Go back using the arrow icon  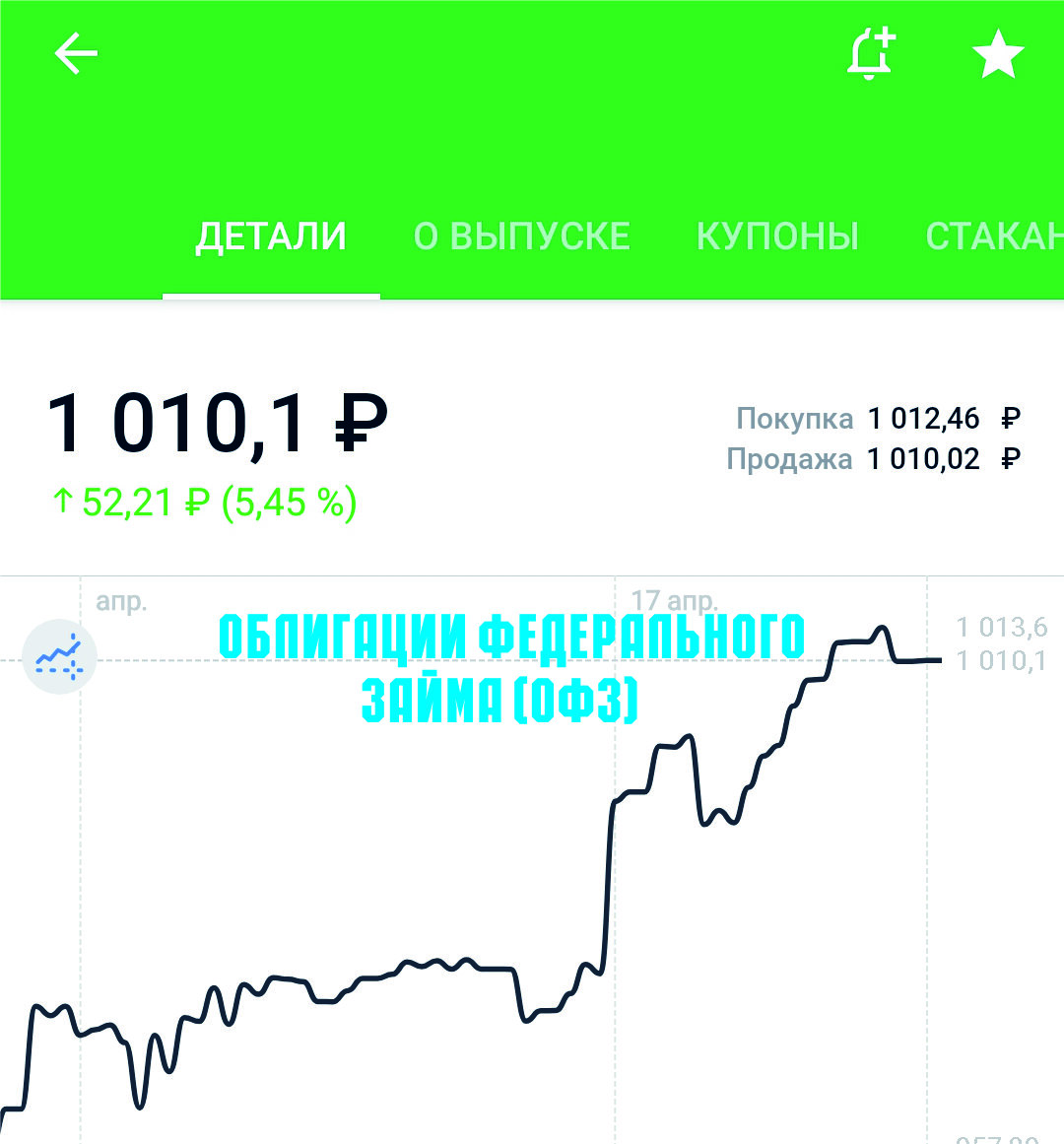[x=76, y=53]
